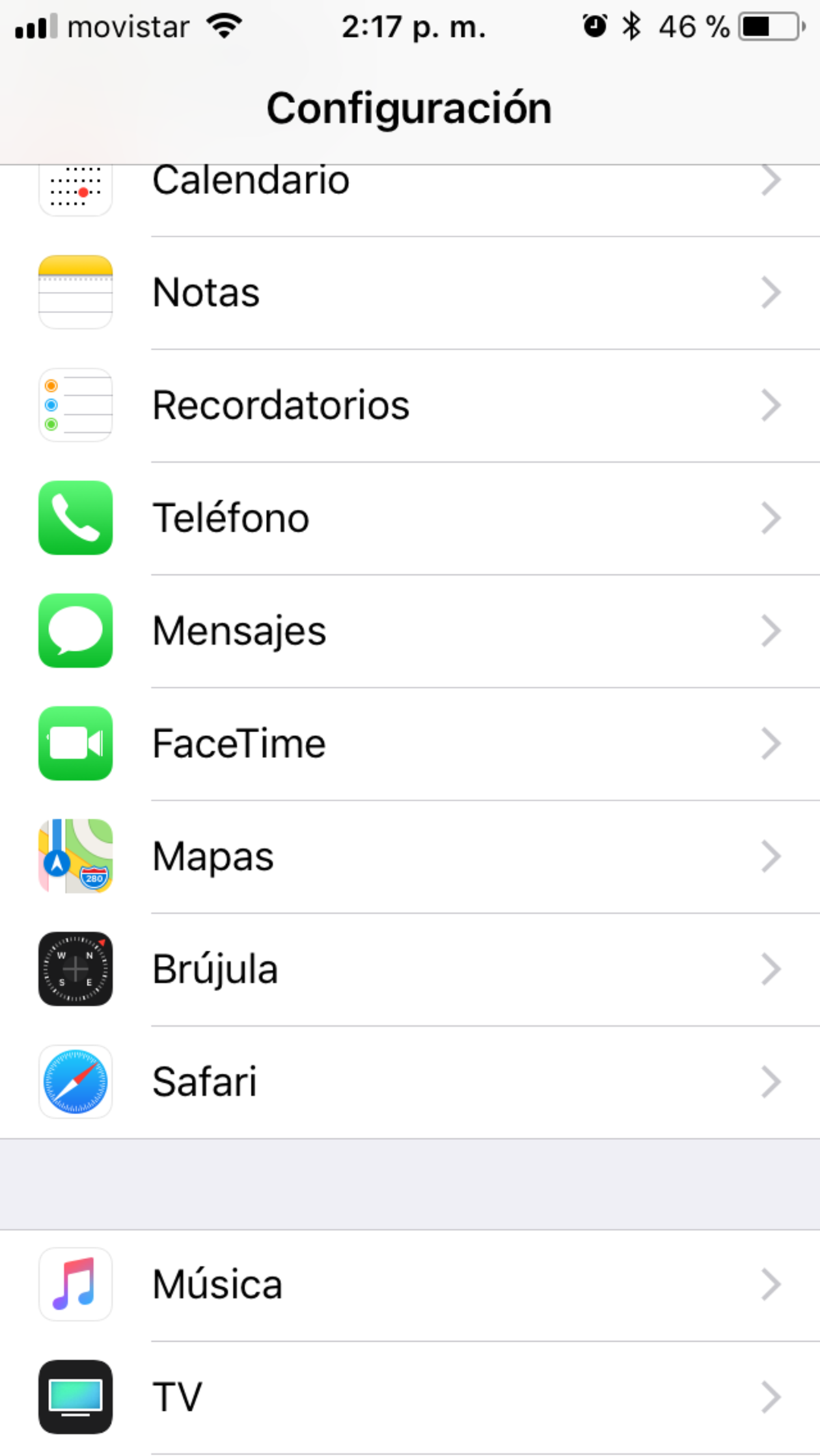Tap the Mapas settings row
Image resolution: width=820 pixels, height=1456 pixels.
[410, 857]
